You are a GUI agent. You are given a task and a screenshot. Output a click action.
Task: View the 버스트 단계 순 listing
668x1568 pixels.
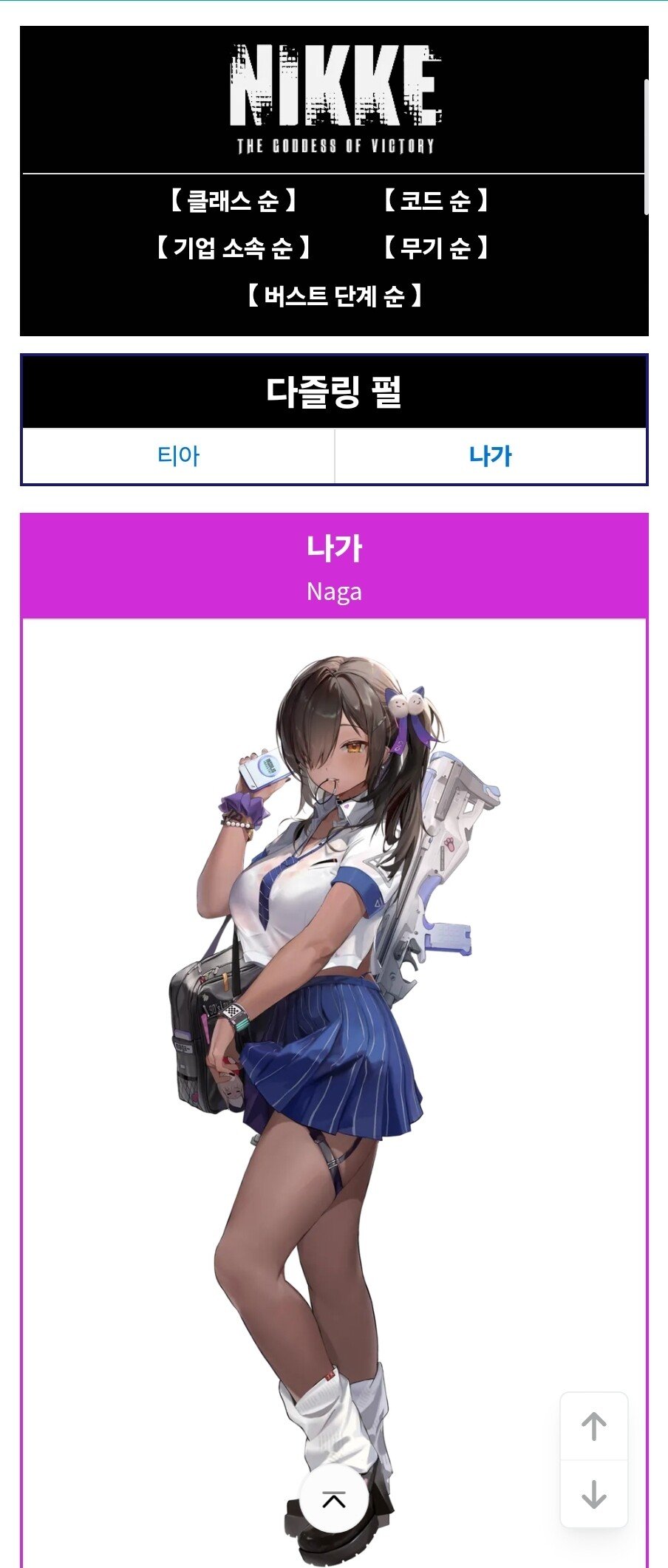pos(334,296)
